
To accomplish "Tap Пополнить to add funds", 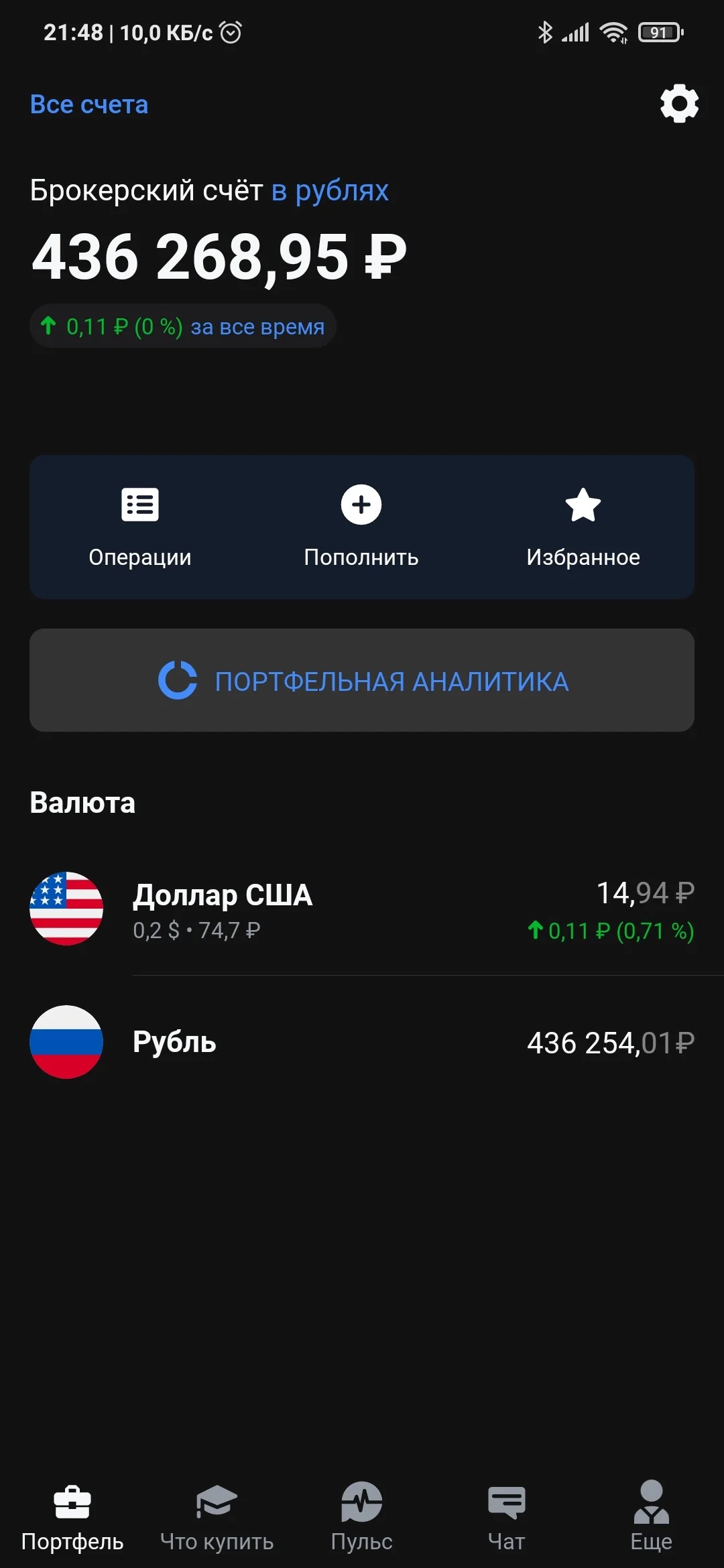I will (x=361, y=527).
